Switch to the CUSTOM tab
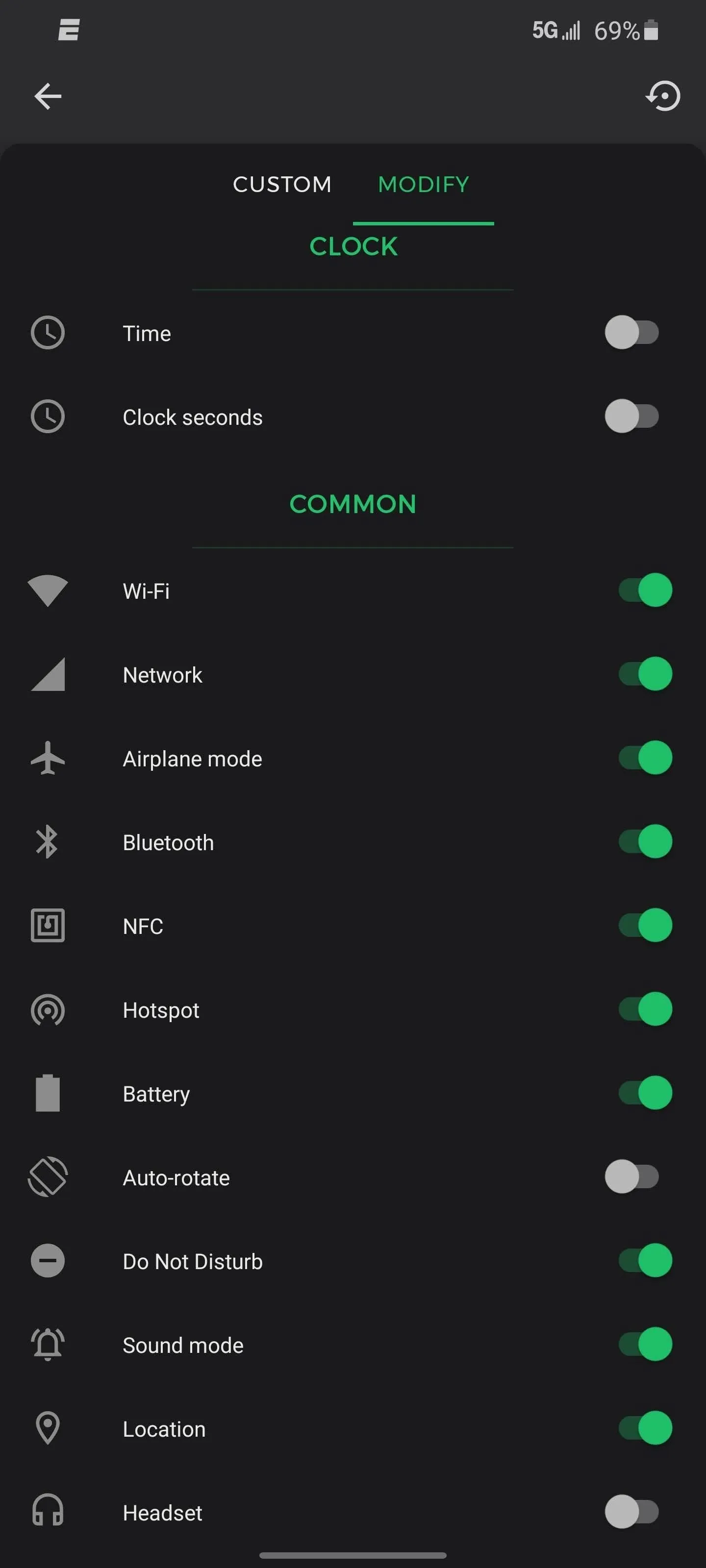The width and height of the screenshot is (706, 1568). tap(282, 184)
